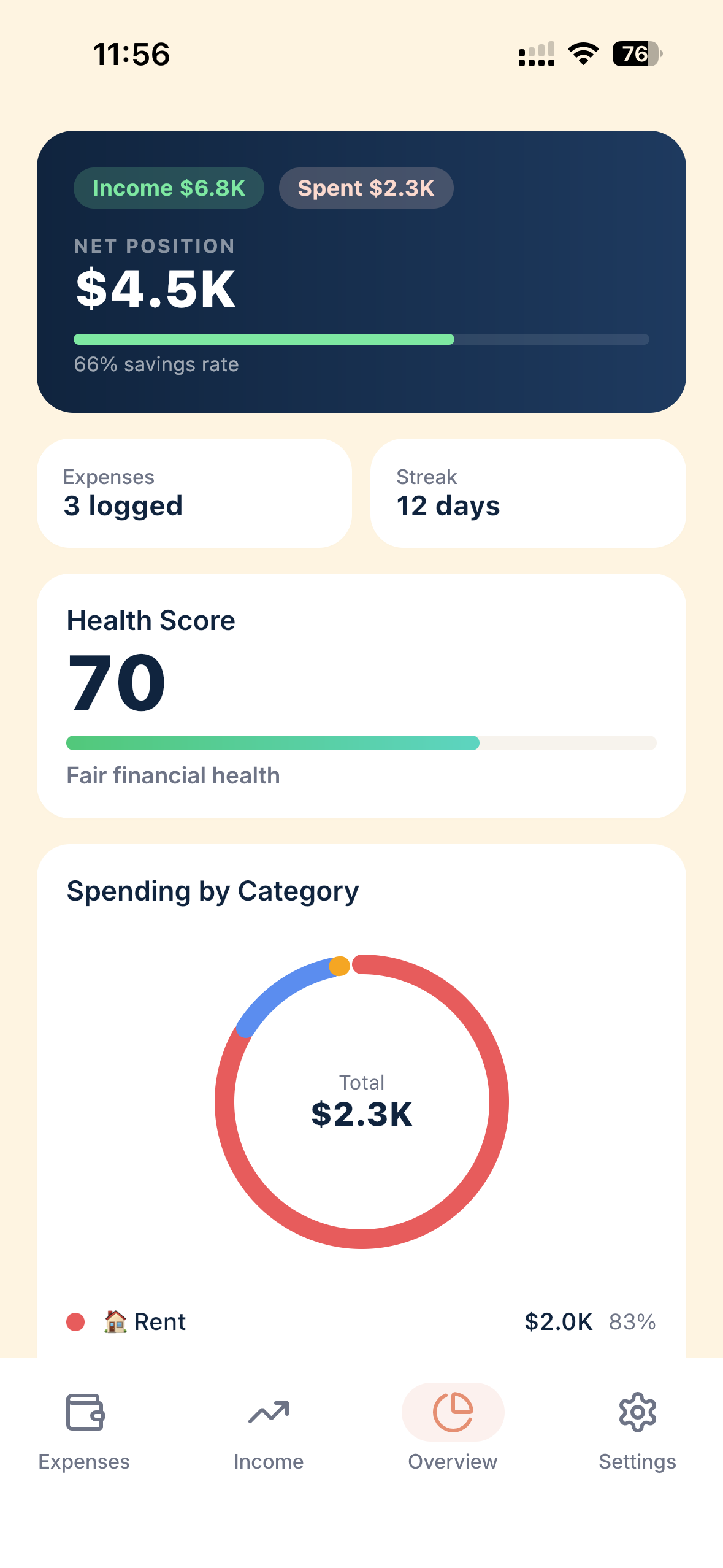Open the Expenses 3 logged card

tap(194, 492)
